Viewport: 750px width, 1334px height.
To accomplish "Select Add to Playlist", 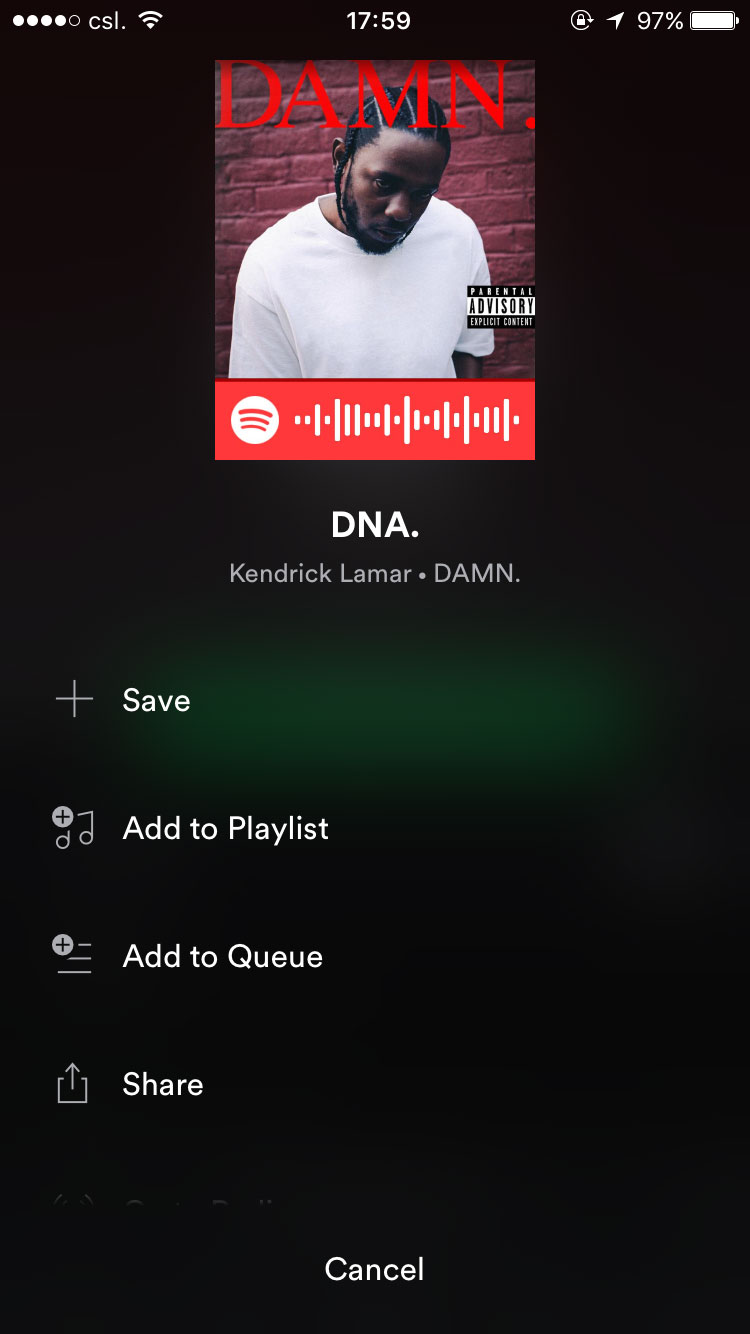I will pyautogui.click(x=225, y=828).
